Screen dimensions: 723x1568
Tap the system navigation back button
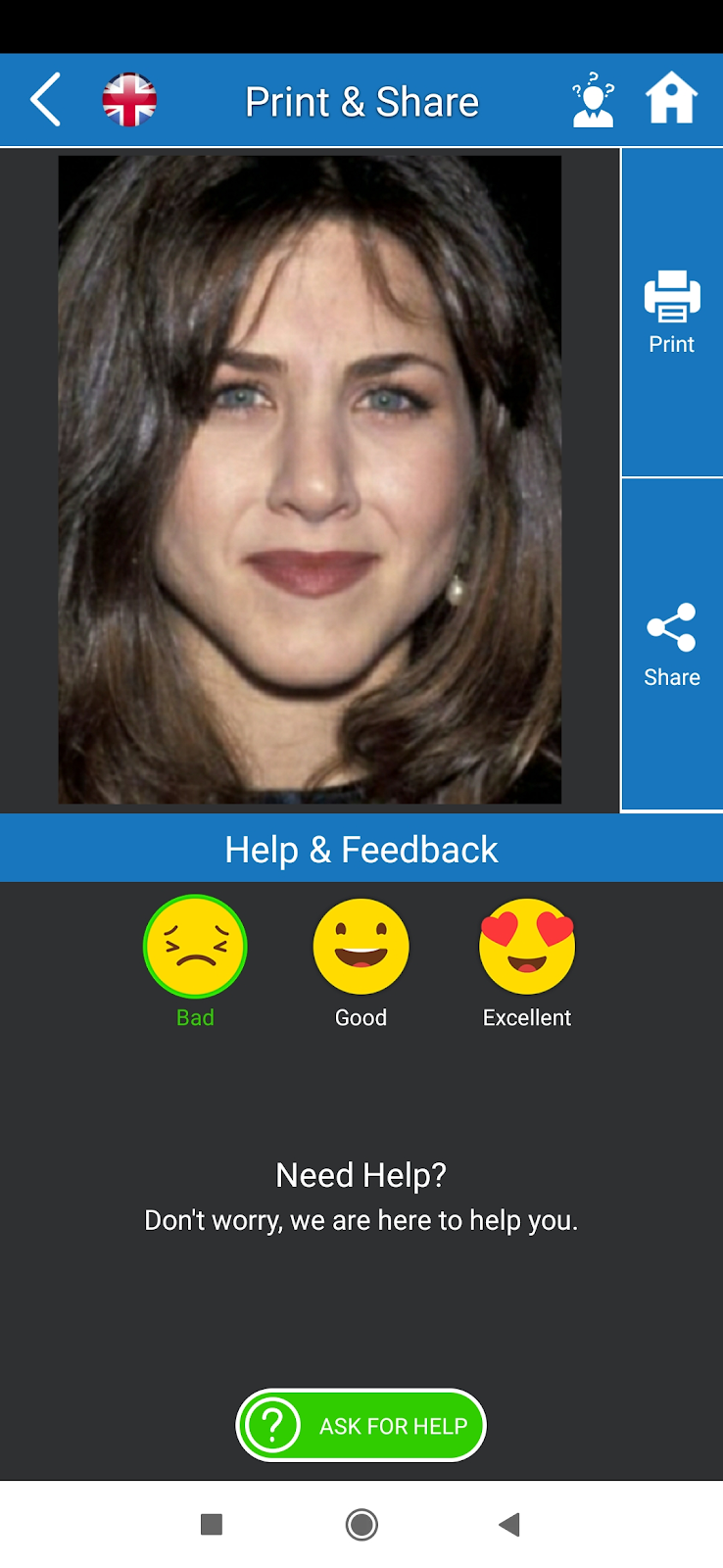tap(508, 1524)
